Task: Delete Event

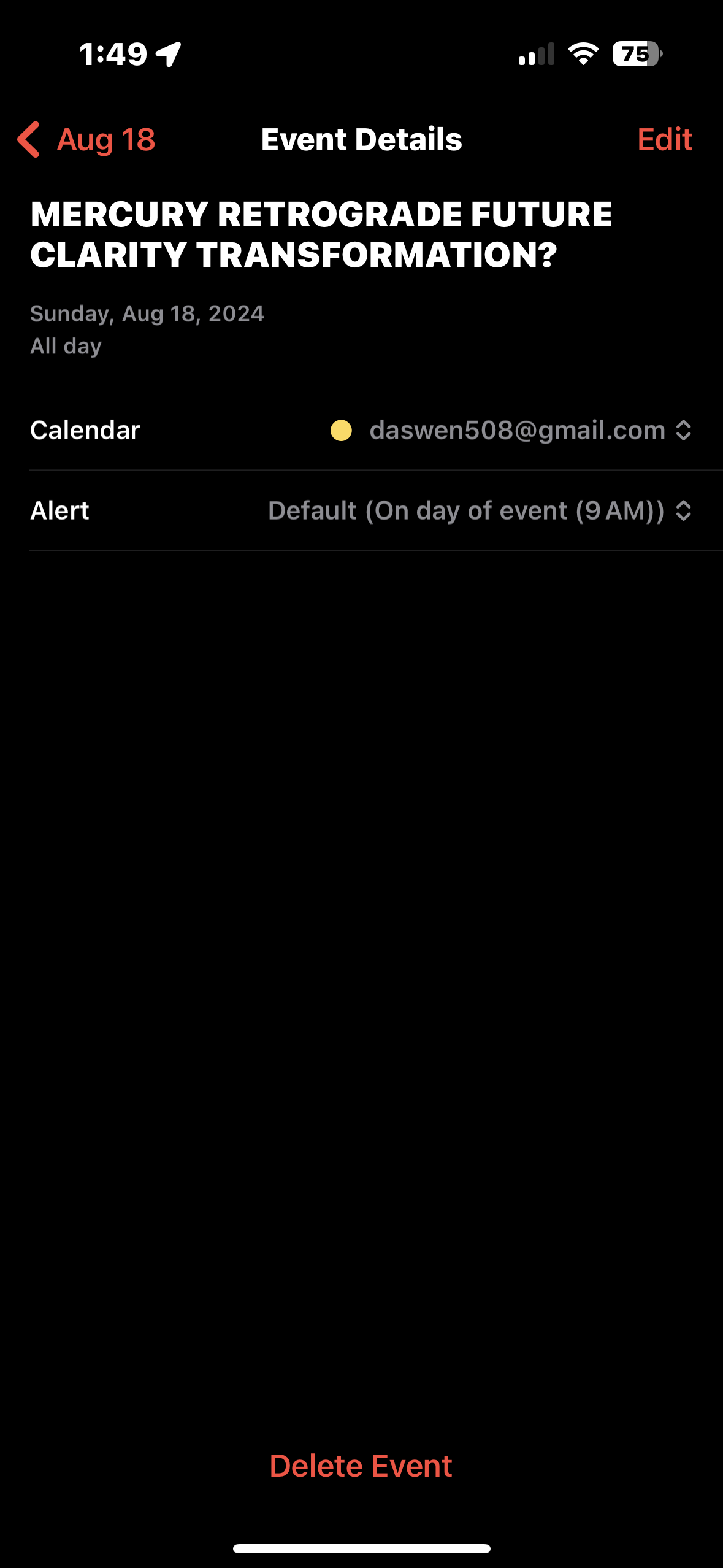Action: [361, 1466]
